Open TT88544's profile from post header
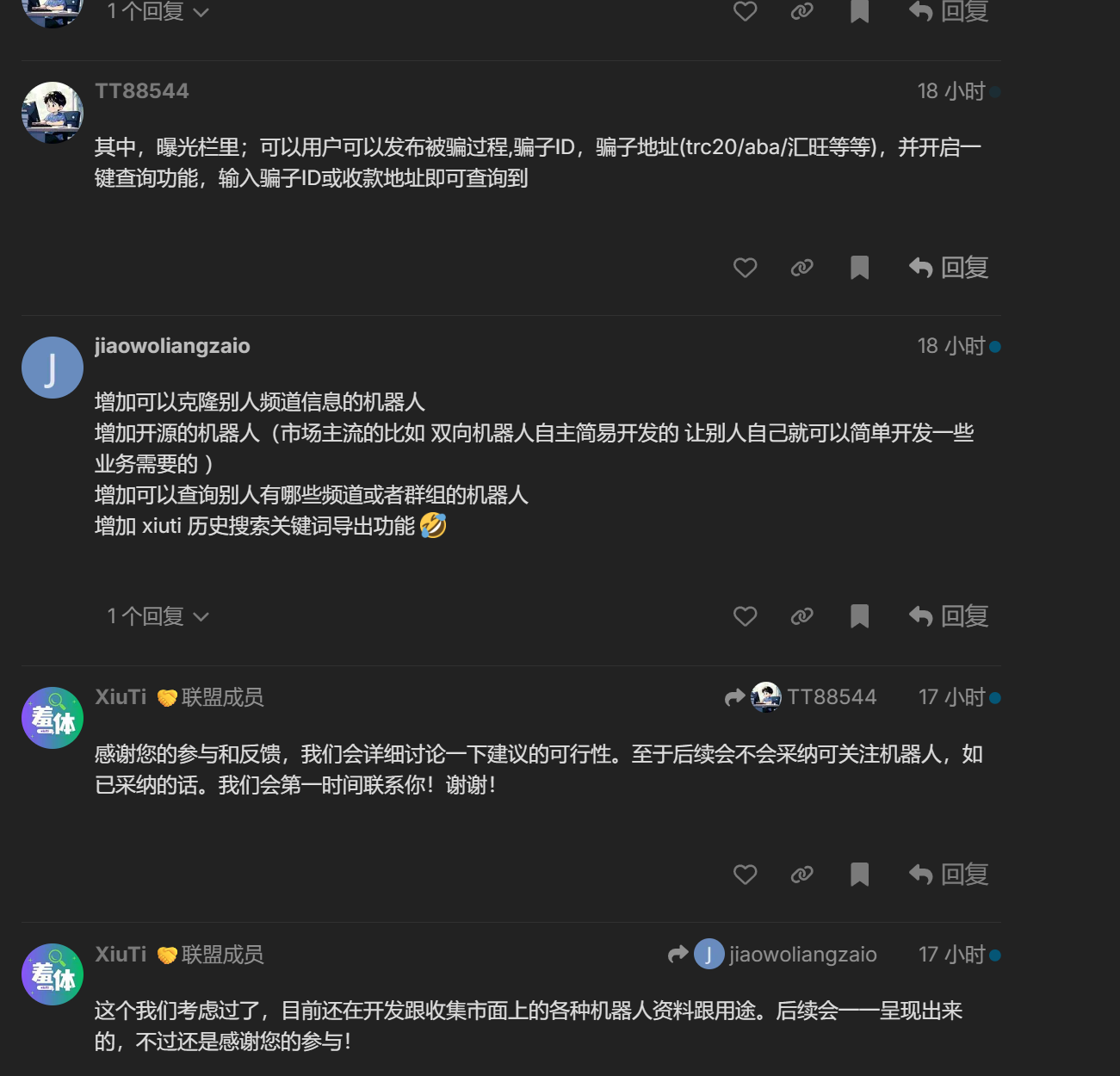 [142, 91]
